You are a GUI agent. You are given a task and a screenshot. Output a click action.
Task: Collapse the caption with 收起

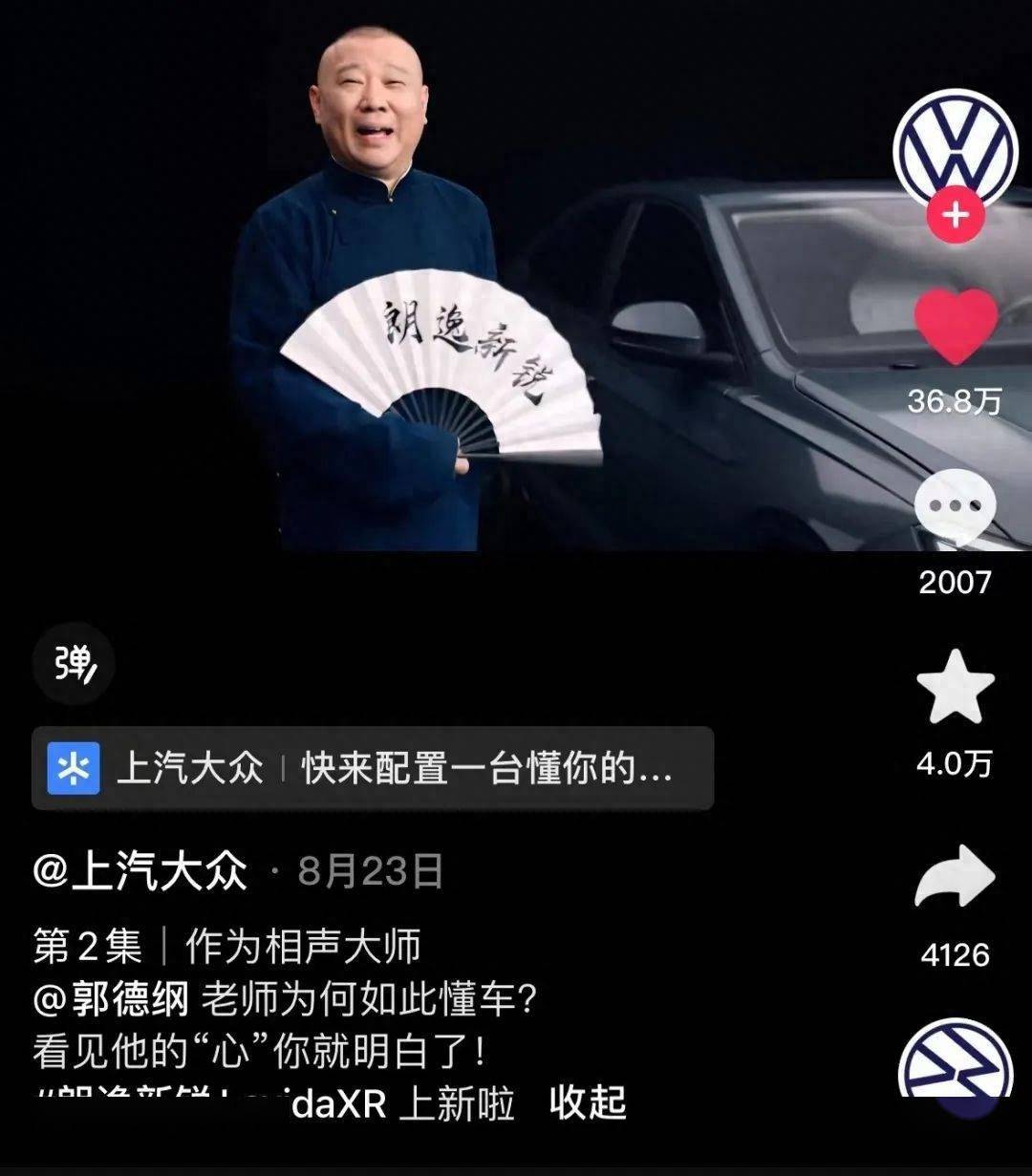[x=587, y=1102]
